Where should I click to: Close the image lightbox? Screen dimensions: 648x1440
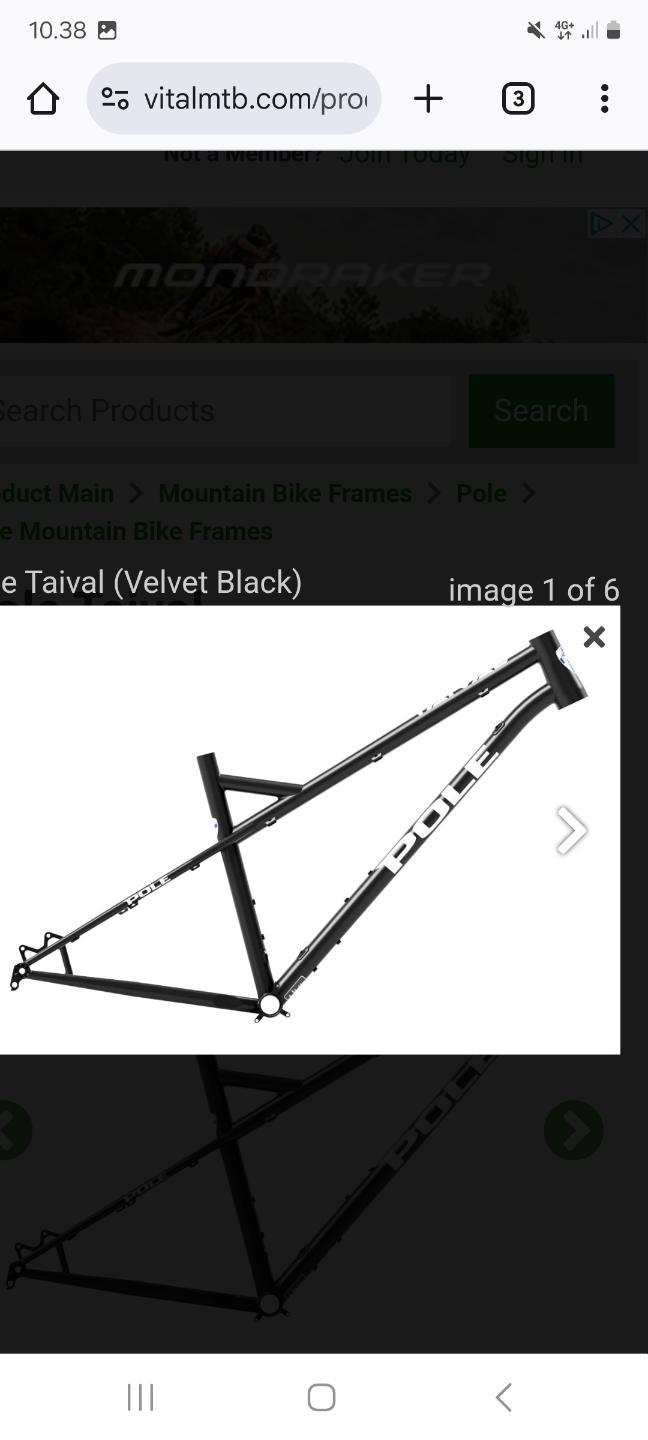(x=594, y=637)
